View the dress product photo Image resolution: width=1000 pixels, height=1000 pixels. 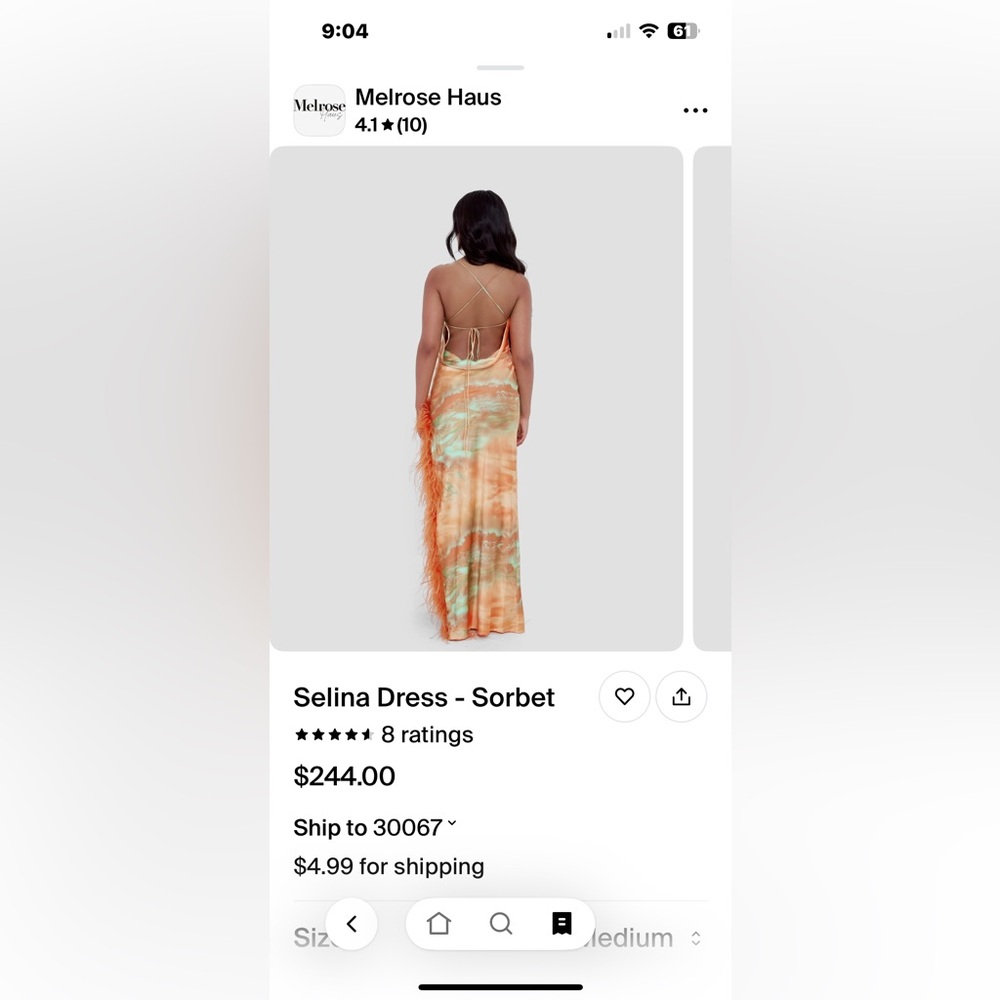[x=476, y=398]
